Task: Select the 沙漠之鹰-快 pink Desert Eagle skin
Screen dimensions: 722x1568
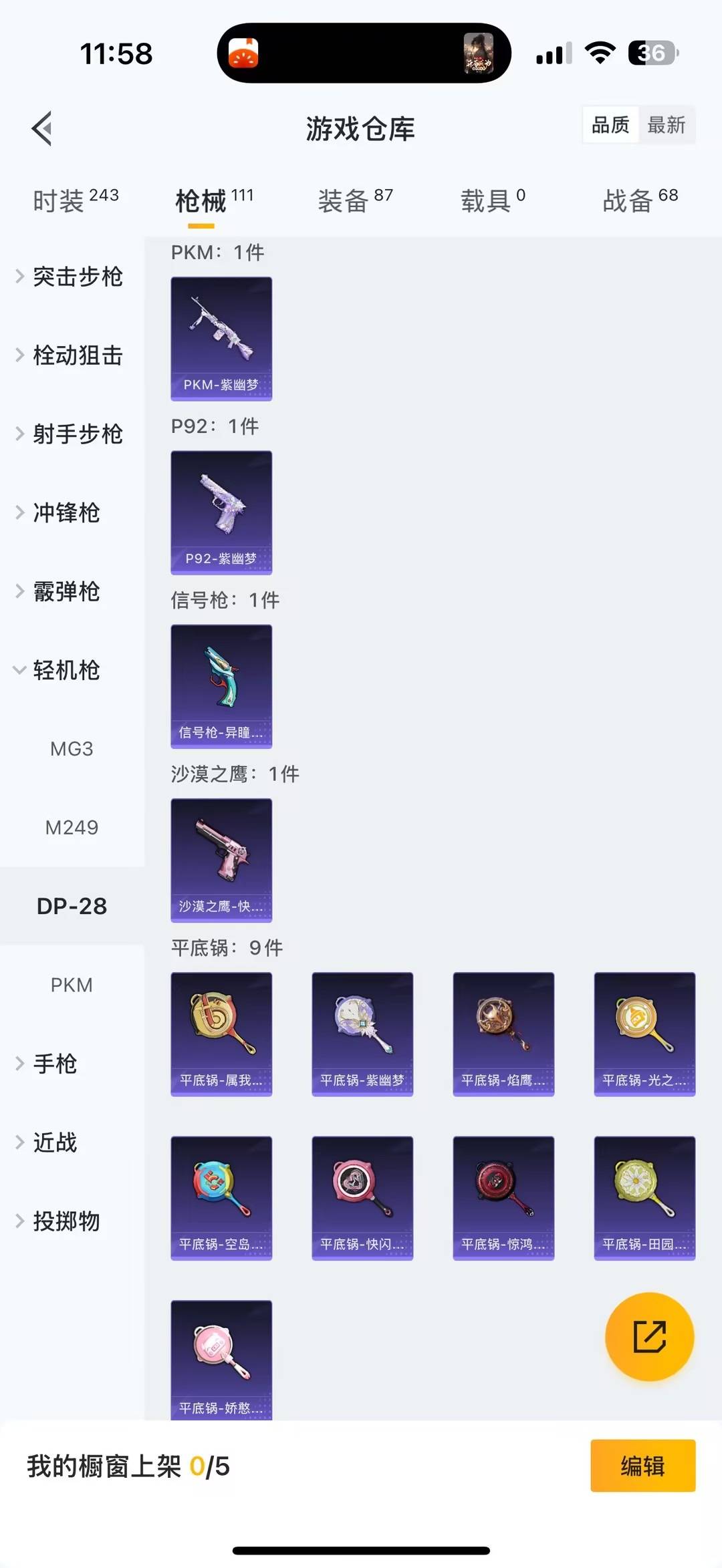Action: (x=221, y=862)
